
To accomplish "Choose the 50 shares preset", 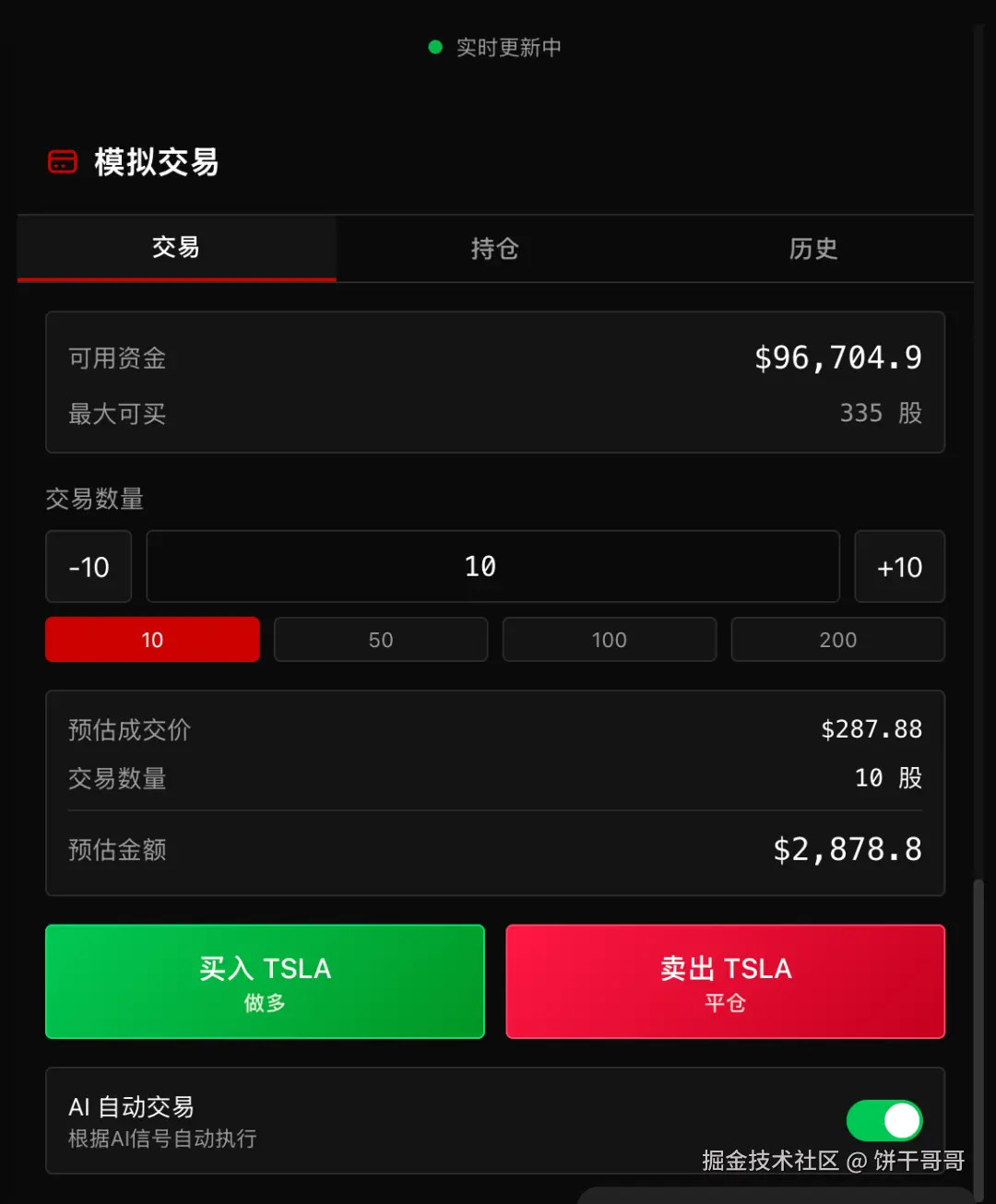I will [381, 640].
